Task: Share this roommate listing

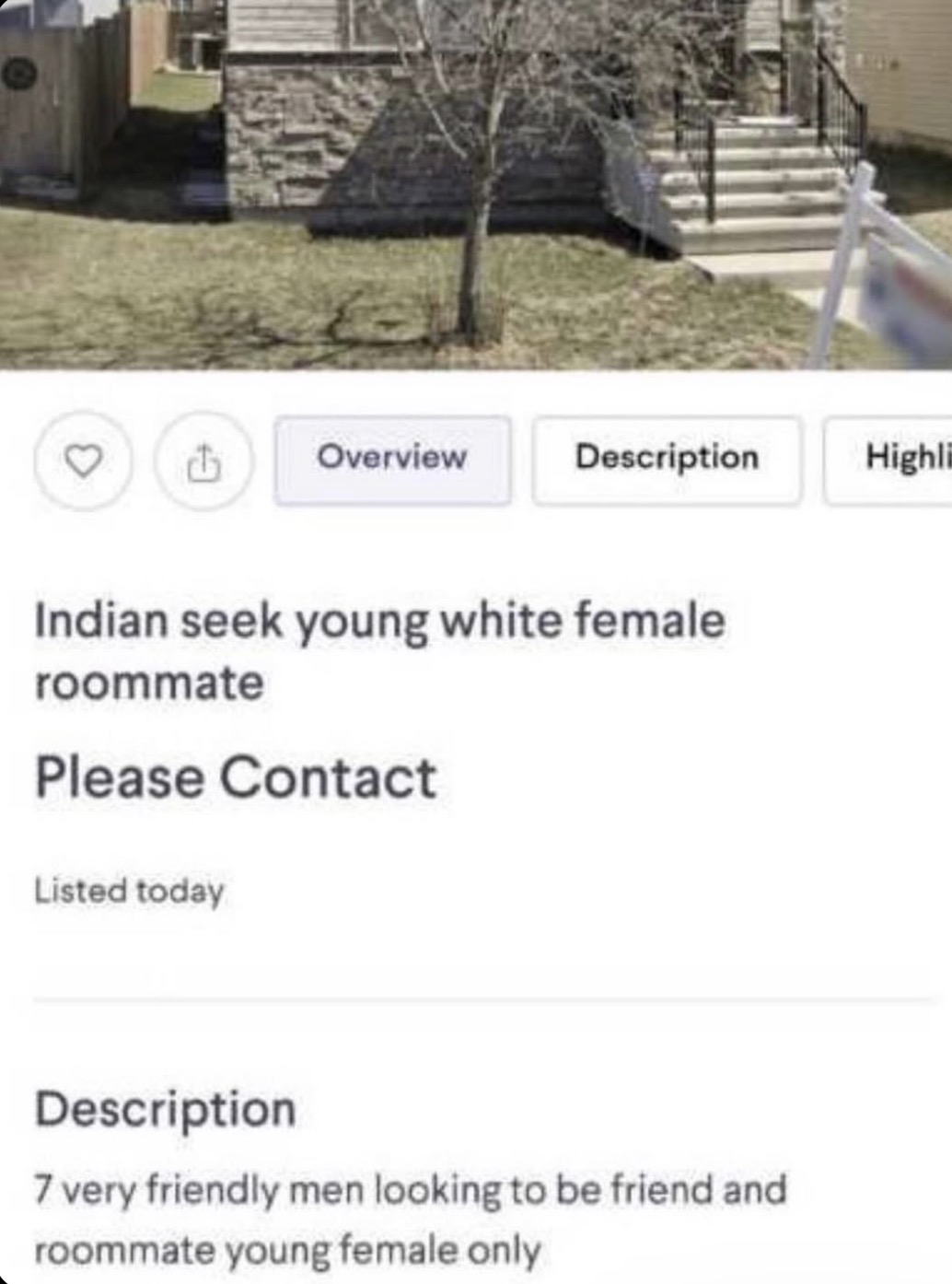Action: point(204,460)
